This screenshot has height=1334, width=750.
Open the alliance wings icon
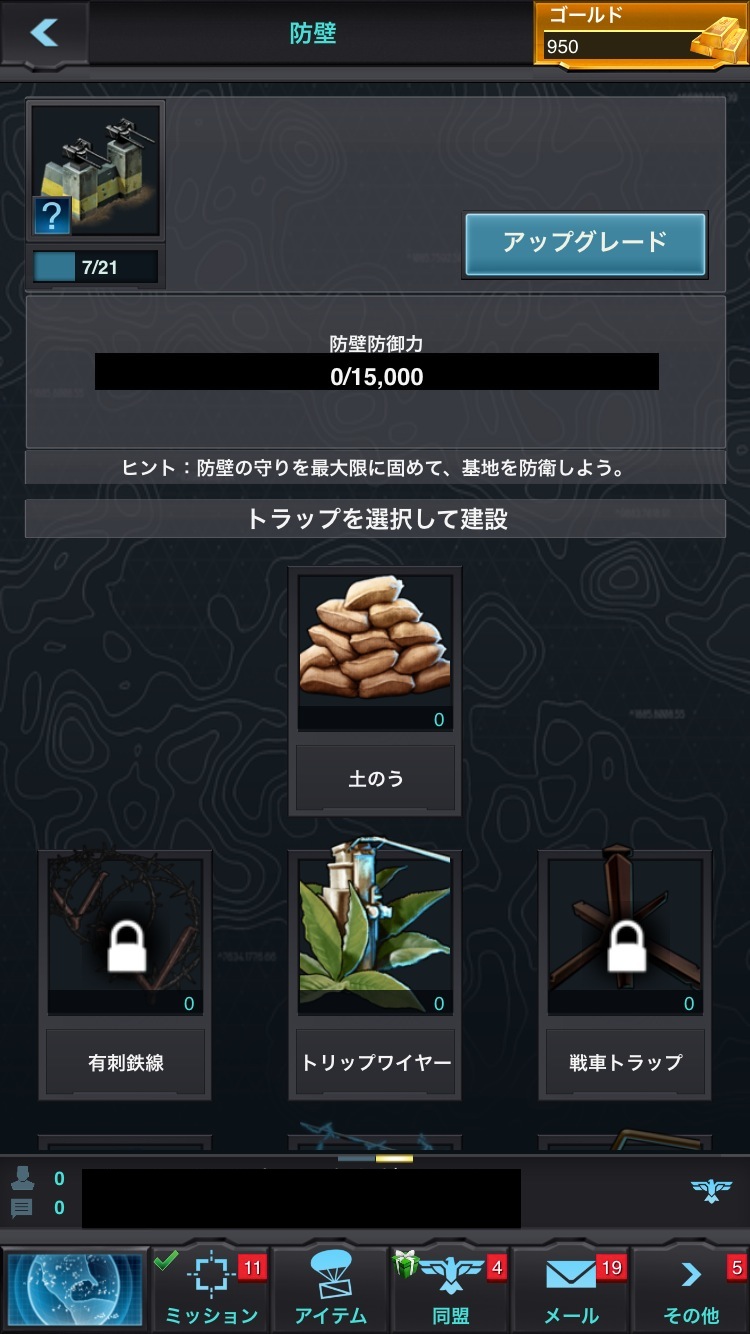711,1190
